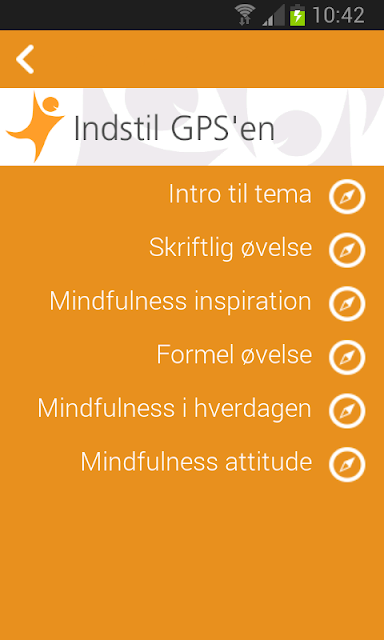Go back using the top-left arrow
The image size is (384, 640).
tap(25, 60)
